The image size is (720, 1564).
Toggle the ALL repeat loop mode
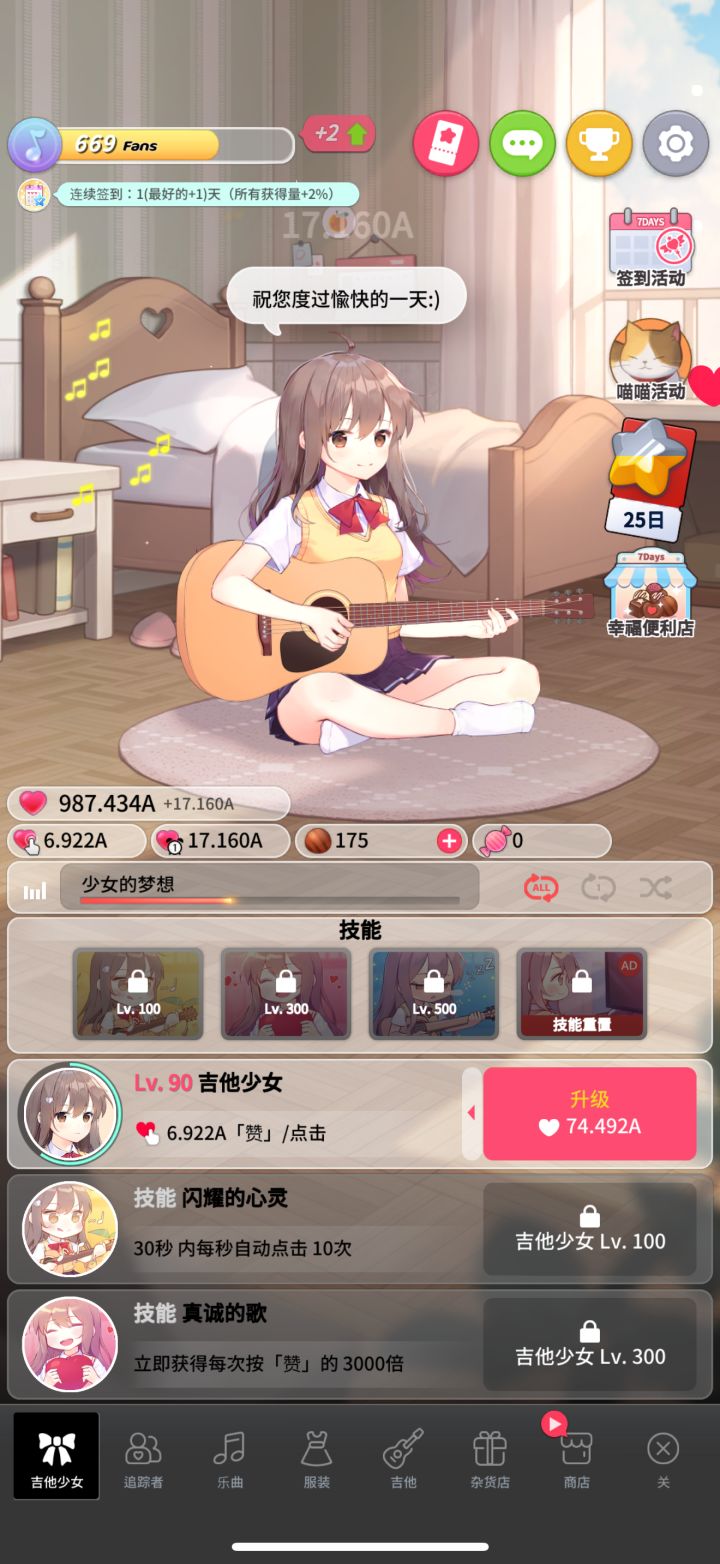click(541, 886)
